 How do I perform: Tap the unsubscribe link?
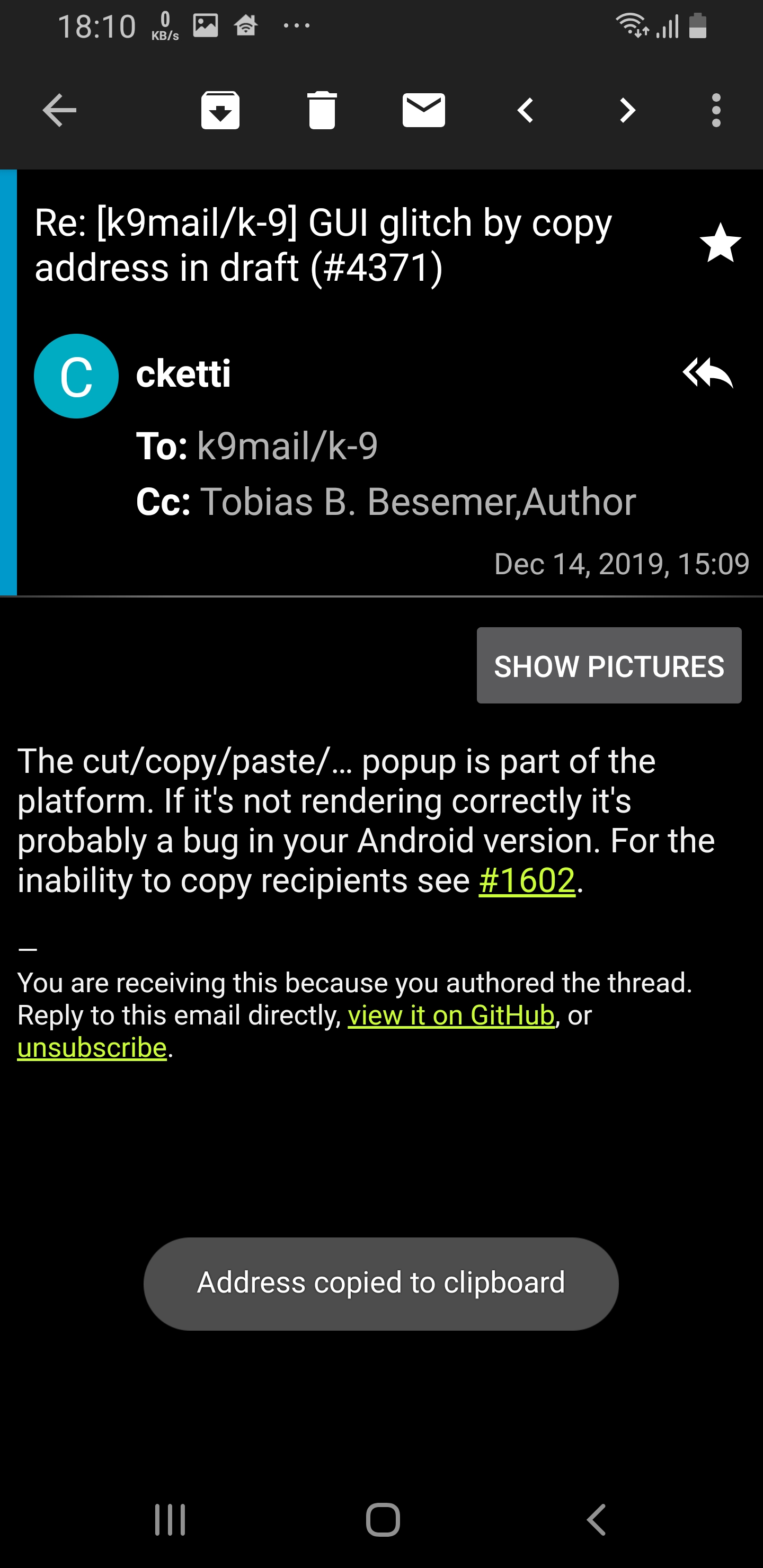coord(92,1048)
